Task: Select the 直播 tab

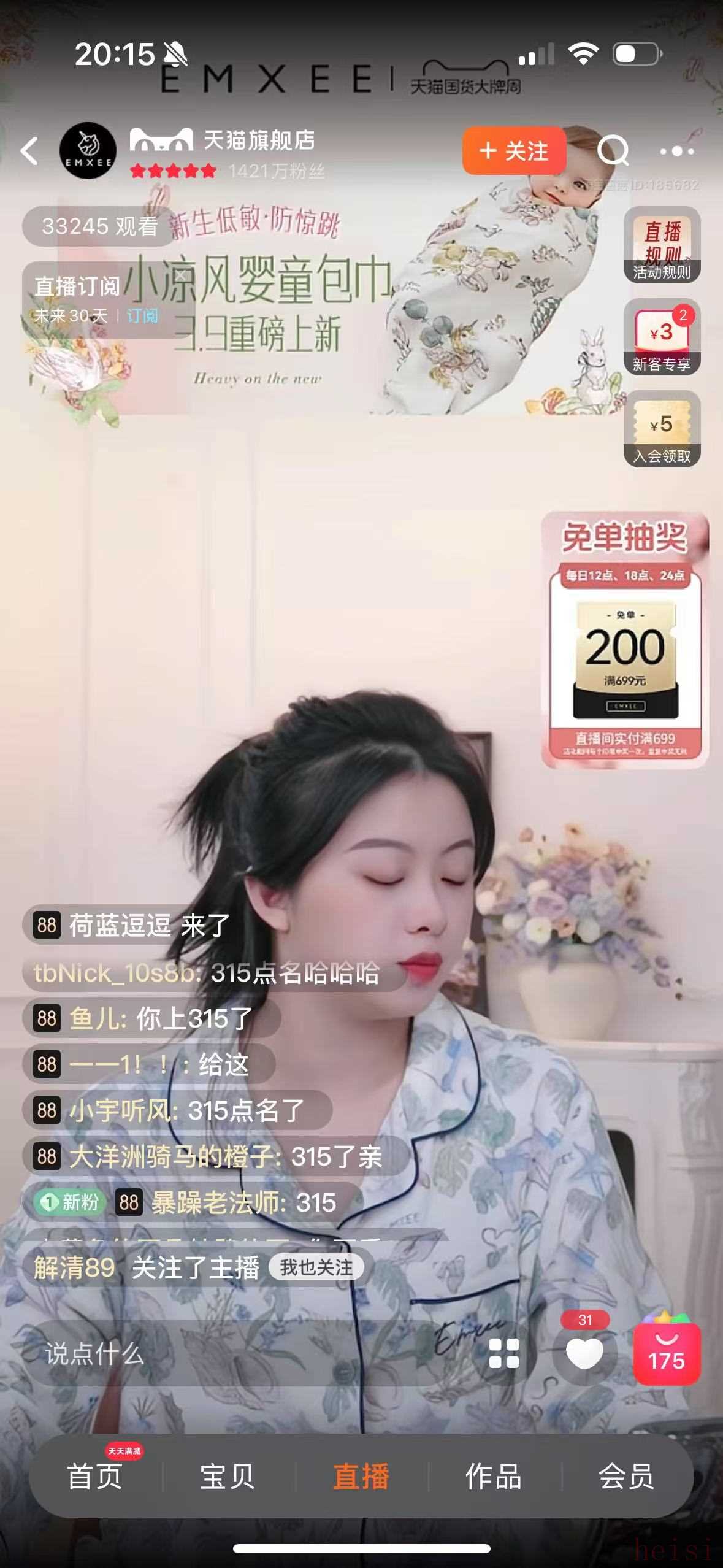Action: [361, 1476]
